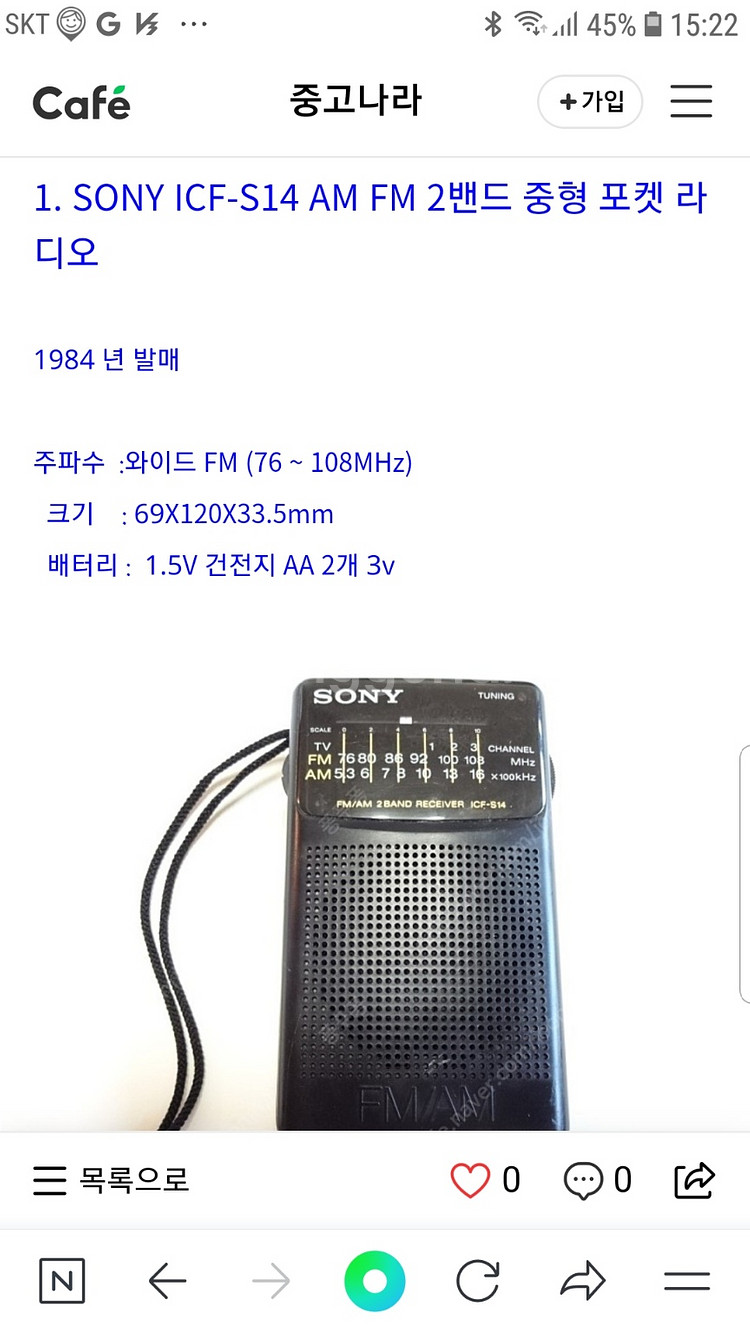Open the cafe menu via top-right hamburger
Image resolution: width=750 pixels, height=1333 pixels.
(690, 101)
